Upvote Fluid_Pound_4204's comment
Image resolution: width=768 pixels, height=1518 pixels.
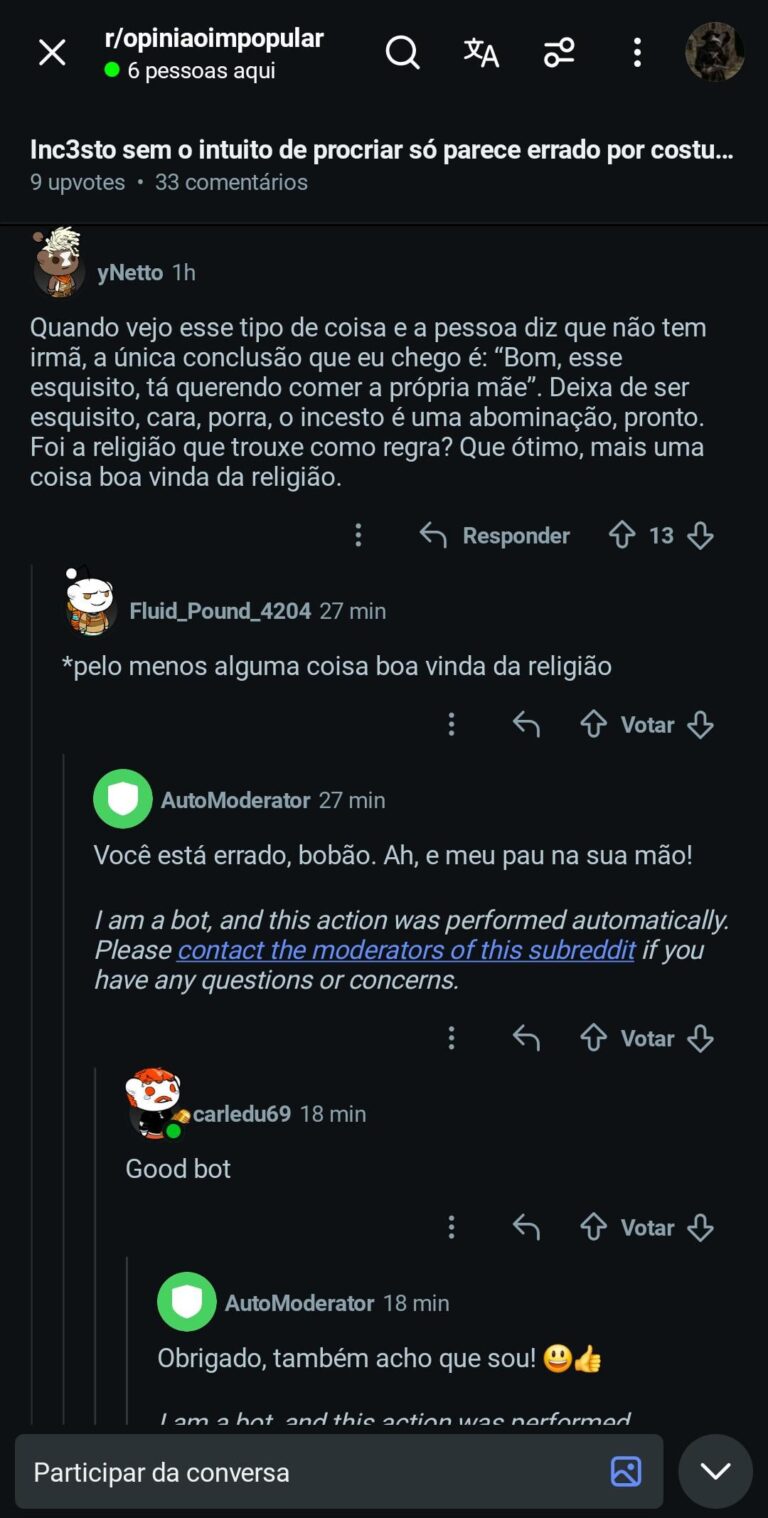(594, 725)
